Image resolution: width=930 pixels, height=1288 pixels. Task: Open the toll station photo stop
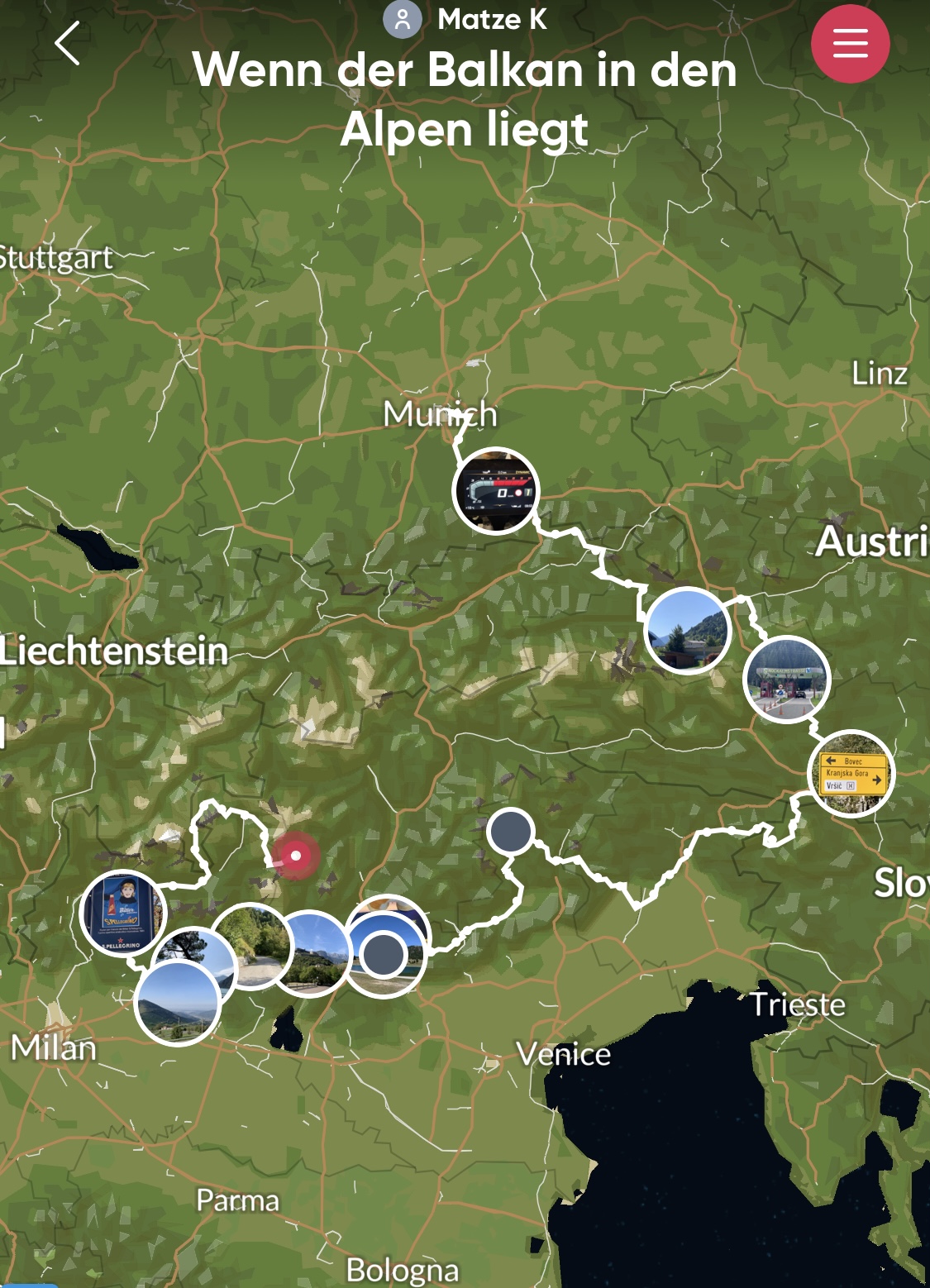[786, 680]
